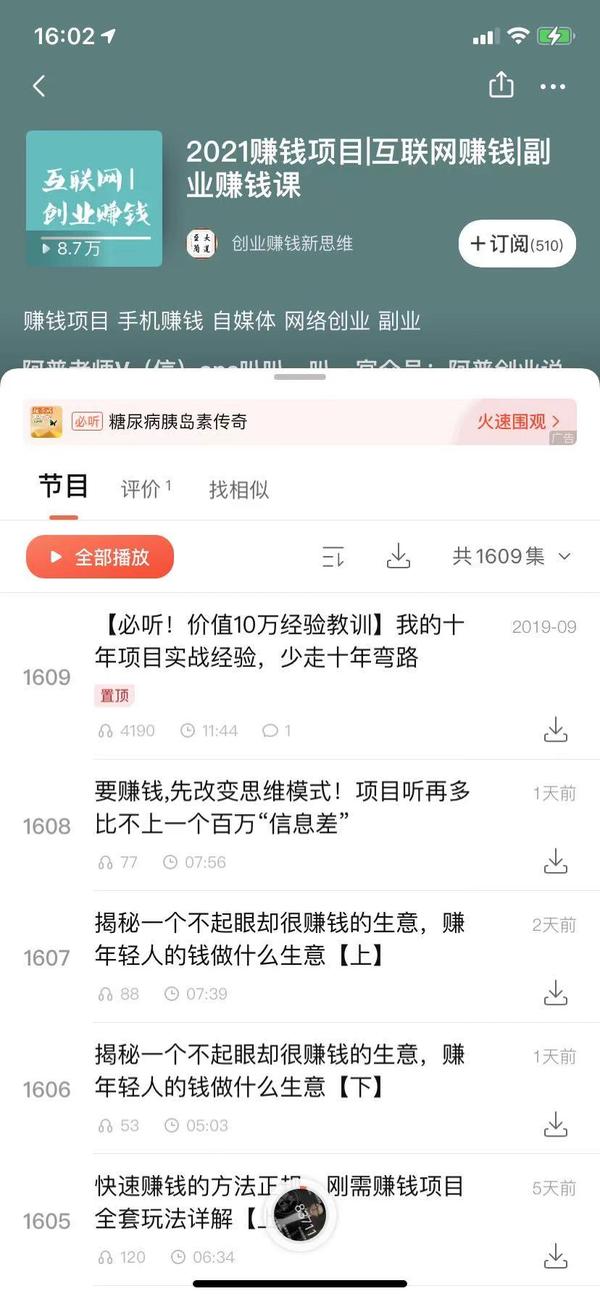Open the album cover image
The width and height of the screenshot is (600, 1299).
coord(94,199)
